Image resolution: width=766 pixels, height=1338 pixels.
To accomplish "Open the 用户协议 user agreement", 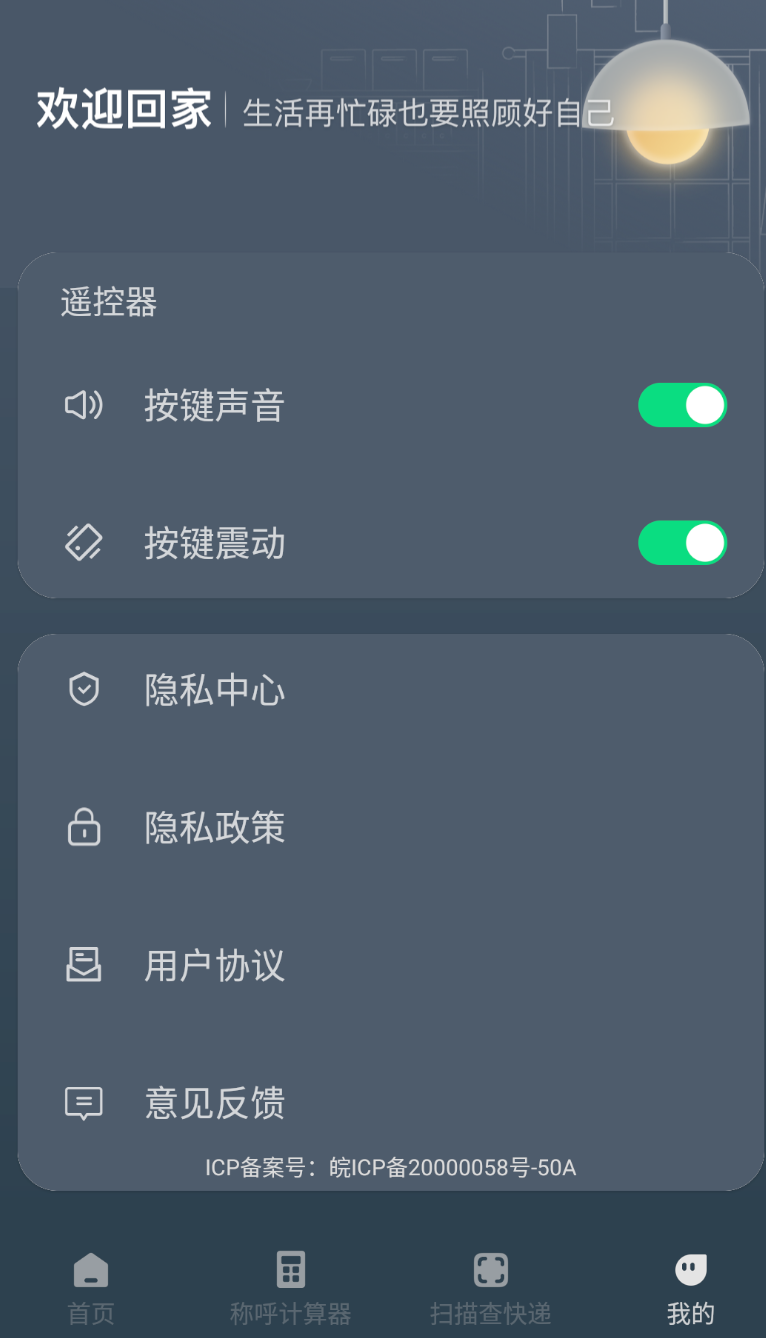I will (214, 964).
